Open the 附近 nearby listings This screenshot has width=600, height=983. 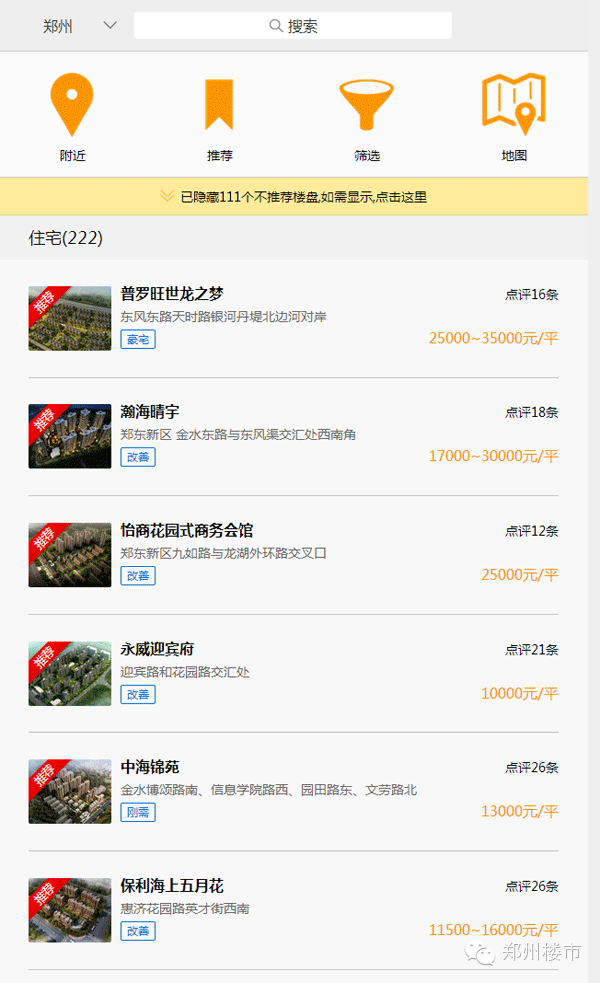[x=72, y=117]
